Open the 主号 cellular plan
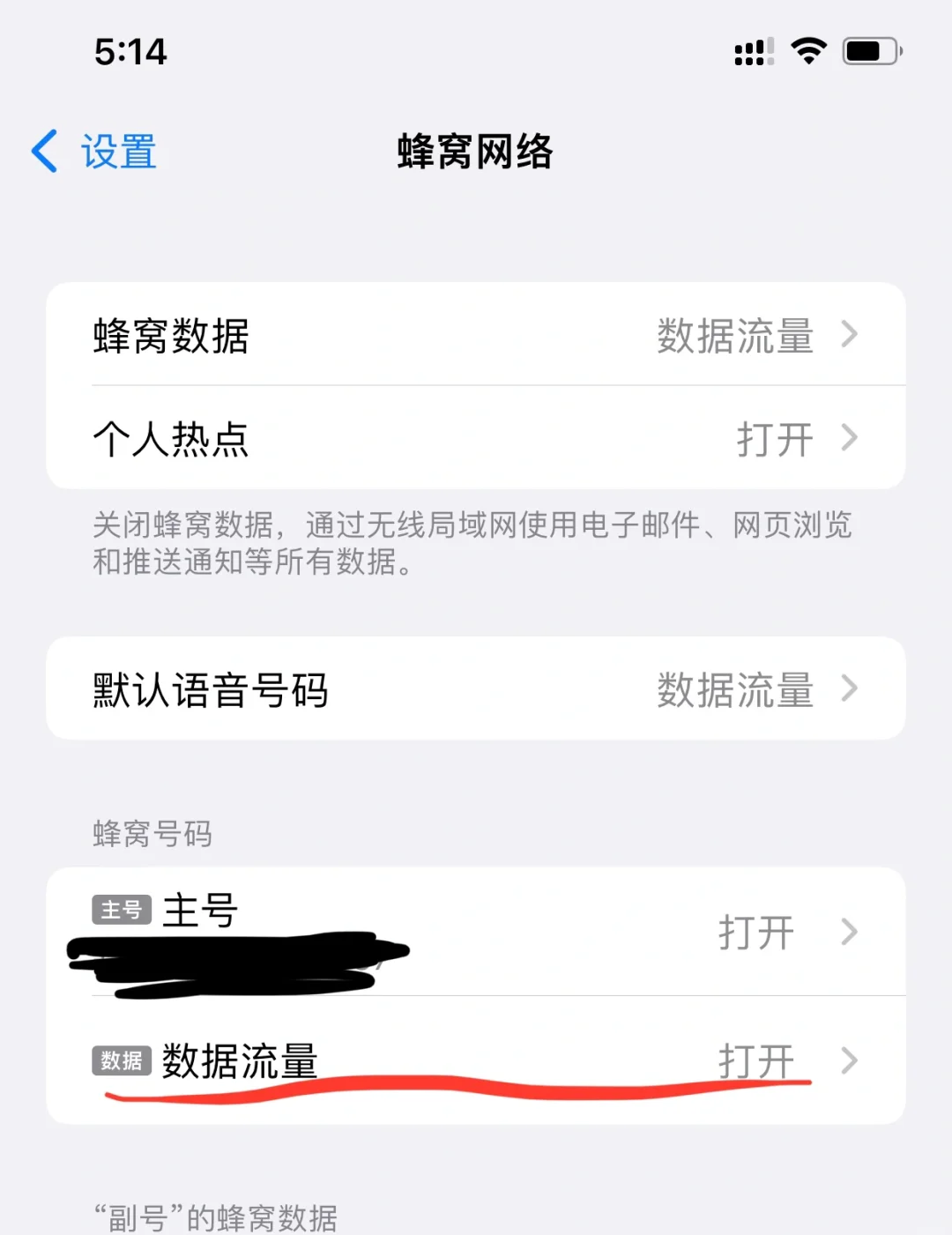952x1235 pixels. click(476, 931)
